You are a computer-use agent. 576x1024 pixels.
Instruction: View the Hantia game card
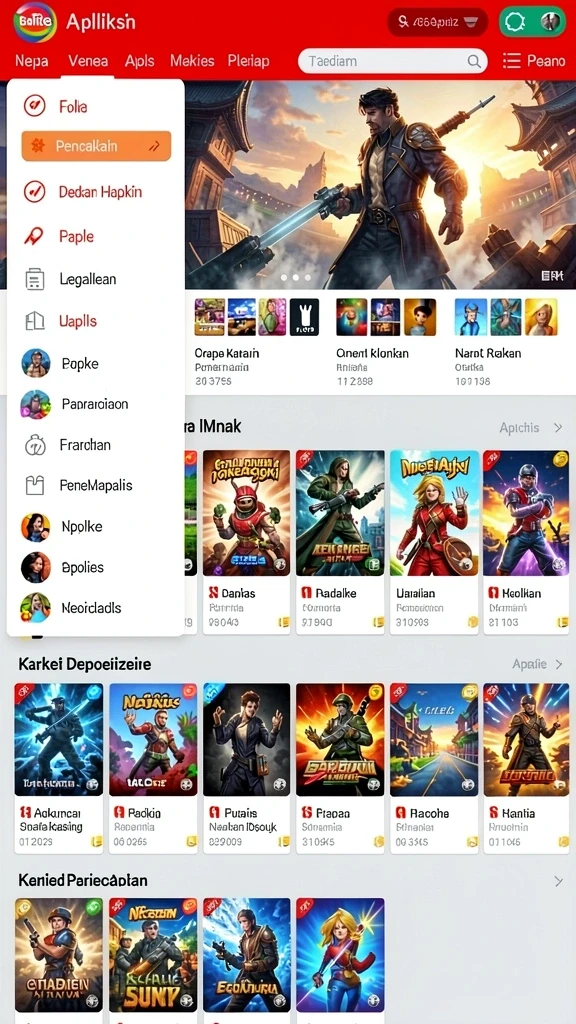pos(526,768)
